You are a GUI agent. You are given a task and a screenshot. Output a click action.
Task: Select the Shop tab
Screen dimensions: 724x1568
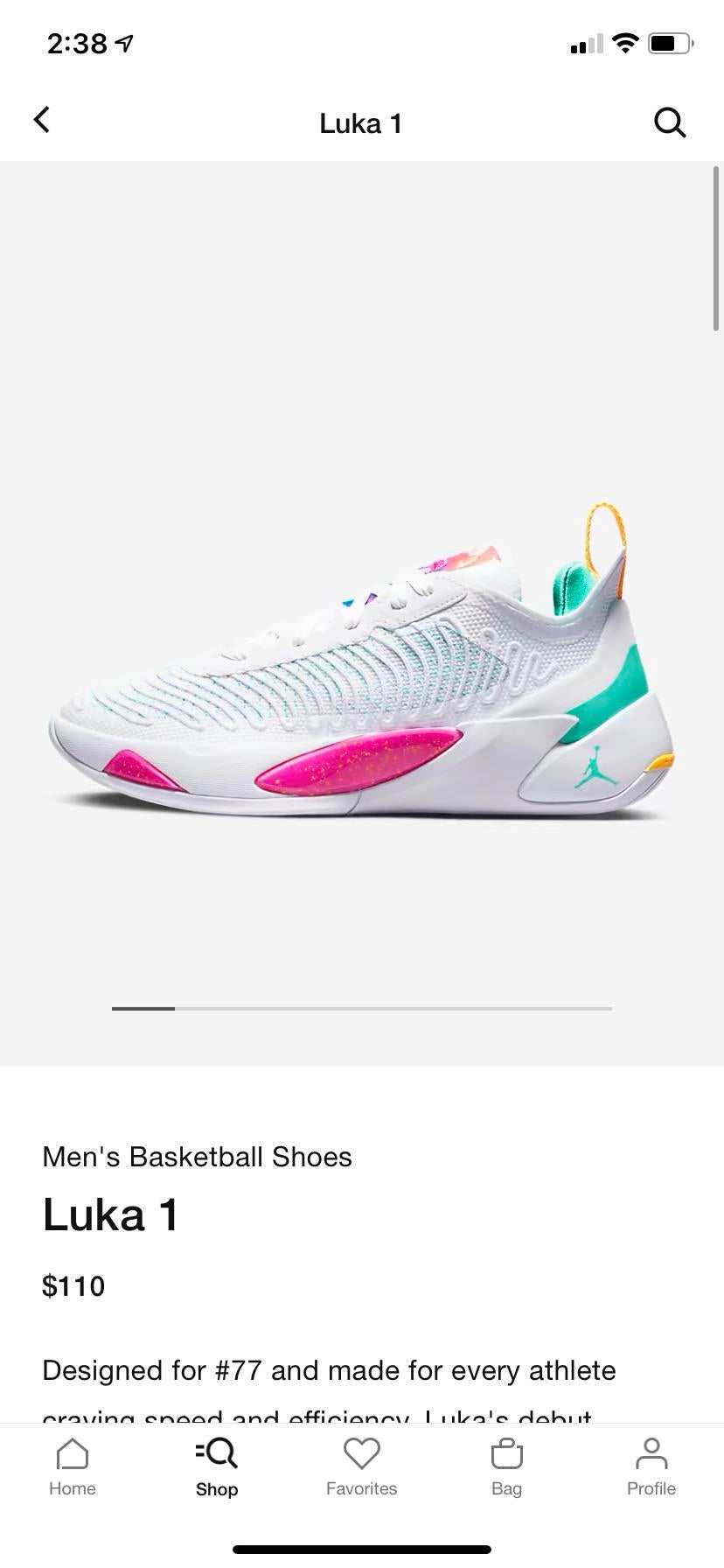point(217,1465)
